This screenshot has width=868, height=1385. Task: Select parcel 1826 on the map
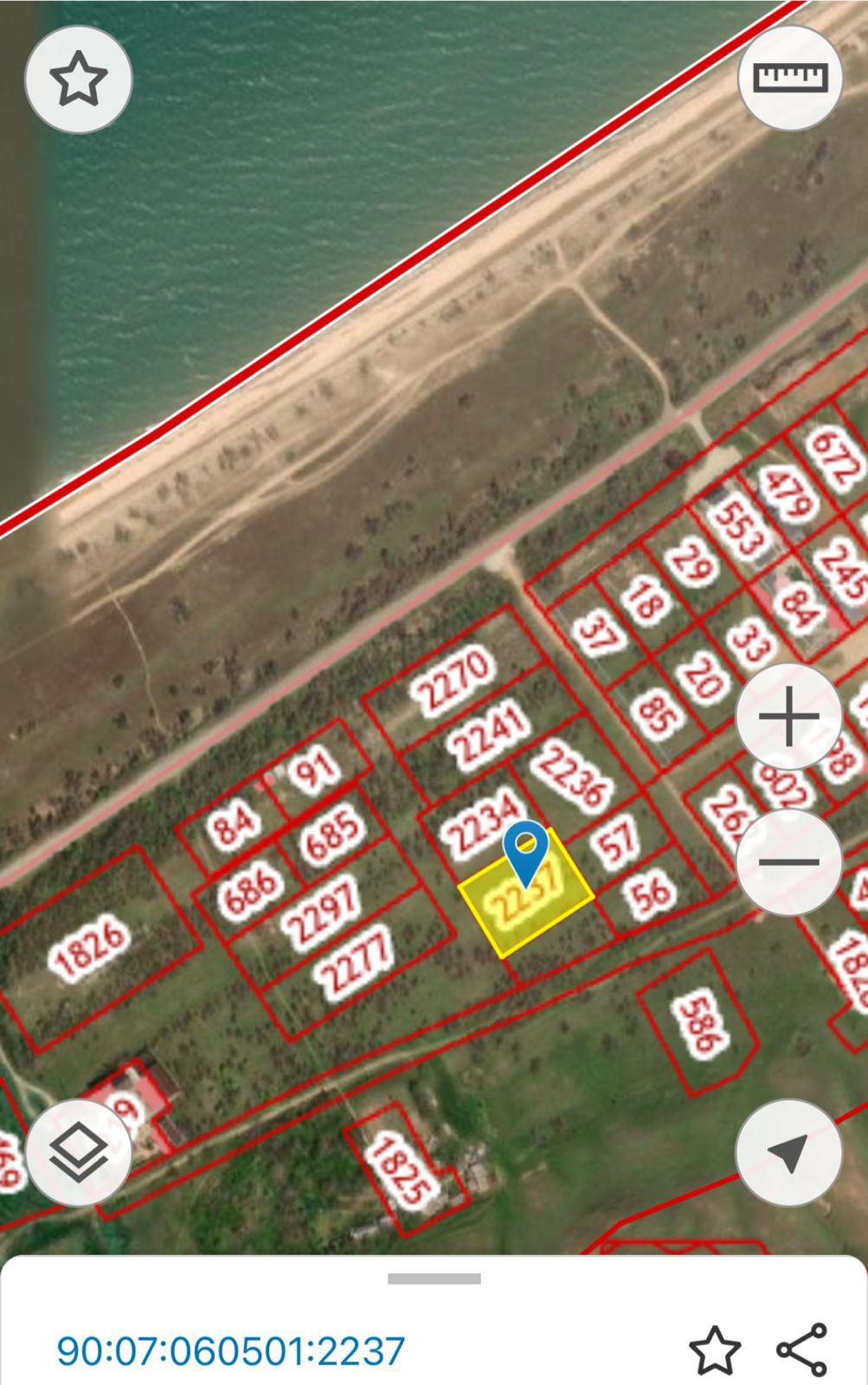89,950
